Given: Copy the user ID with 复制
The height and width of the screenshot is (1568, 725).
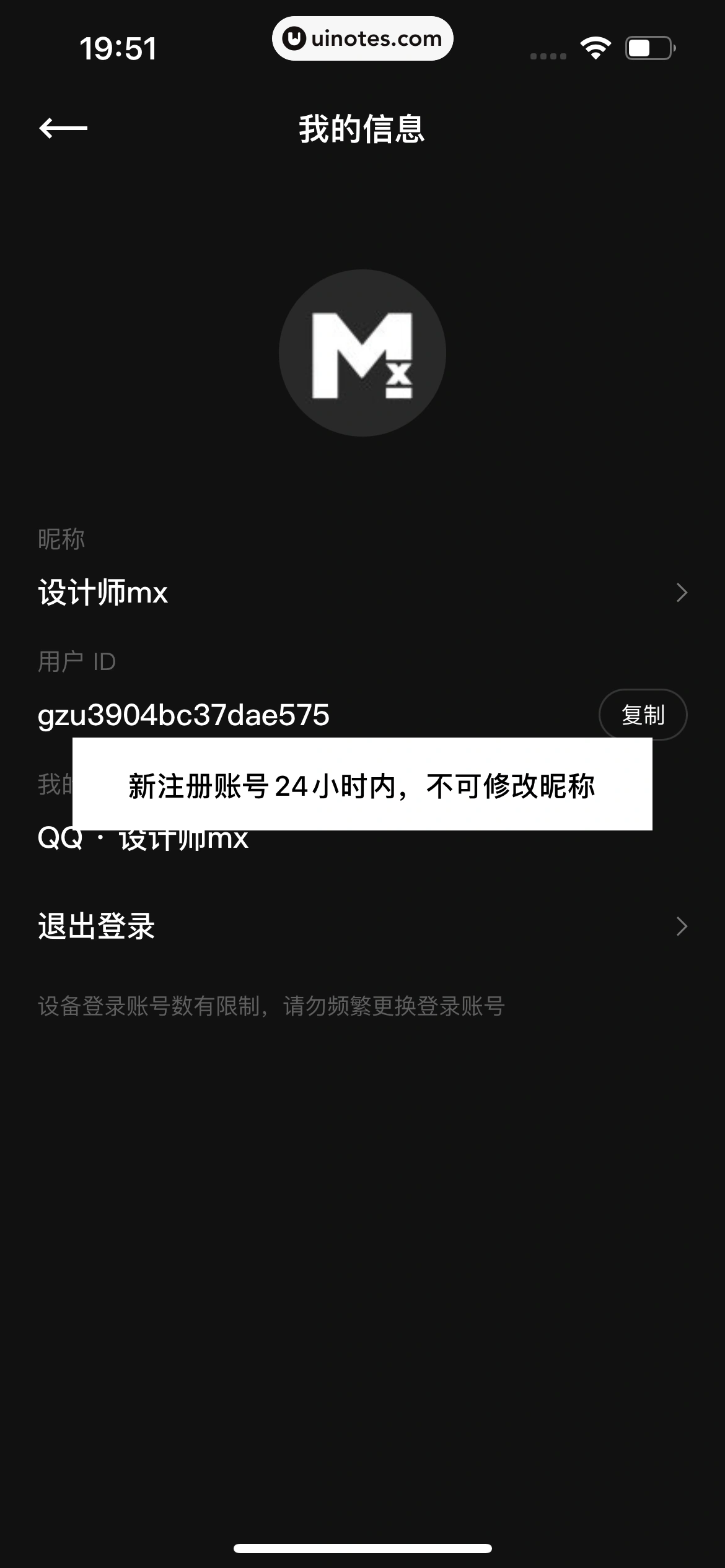Looking at the screenshot, I should click(x=643, y=714).
